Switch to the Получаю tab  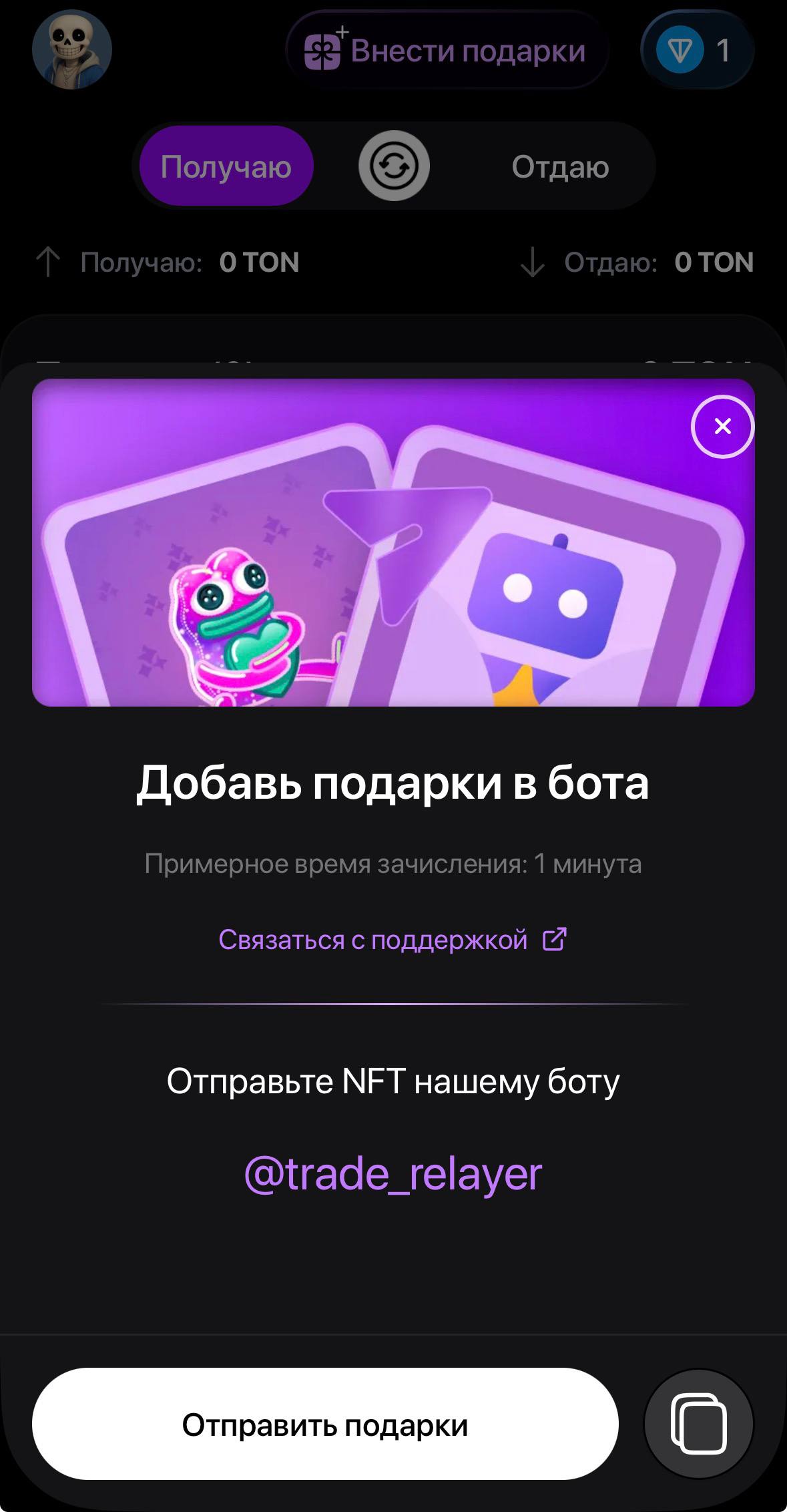pos(226,166)
